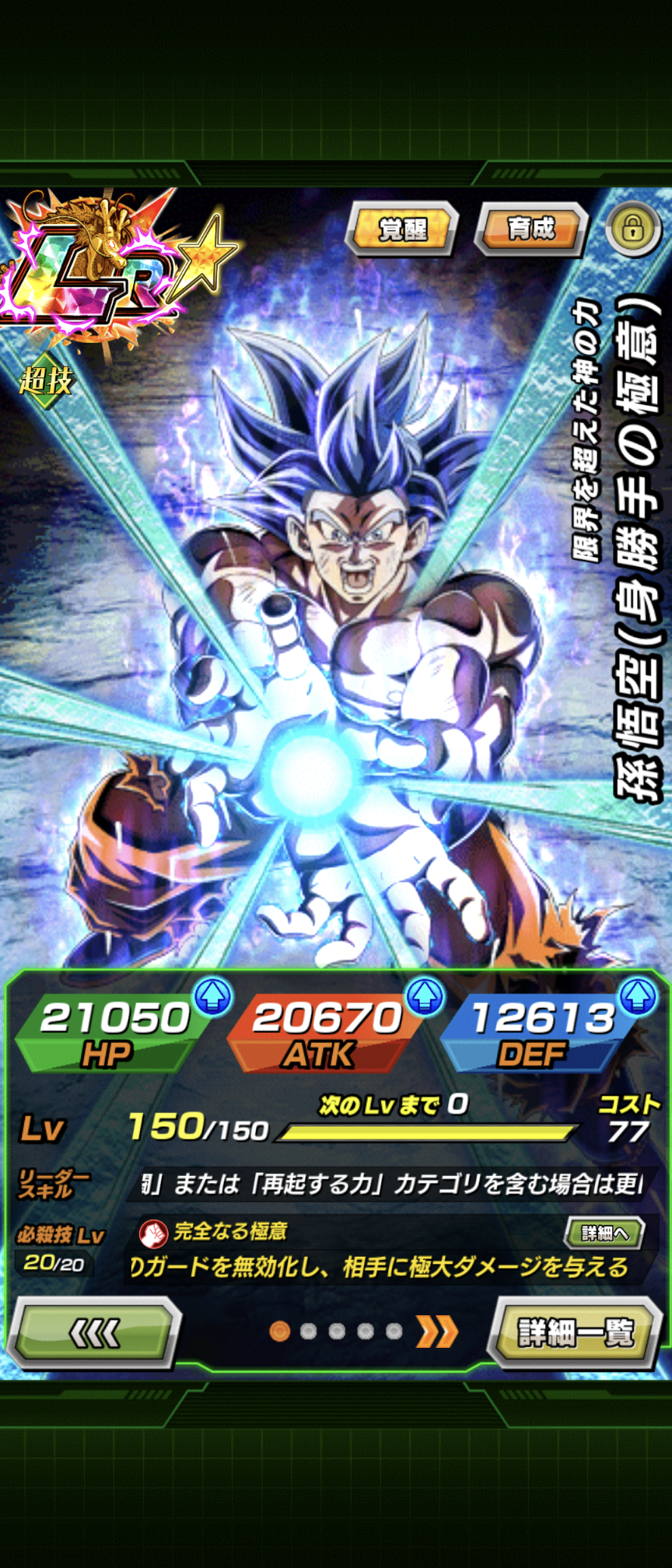Open 詳細一覧 details list
The height and width of the screenshot is (1568, 672).
coord(576,1332)
